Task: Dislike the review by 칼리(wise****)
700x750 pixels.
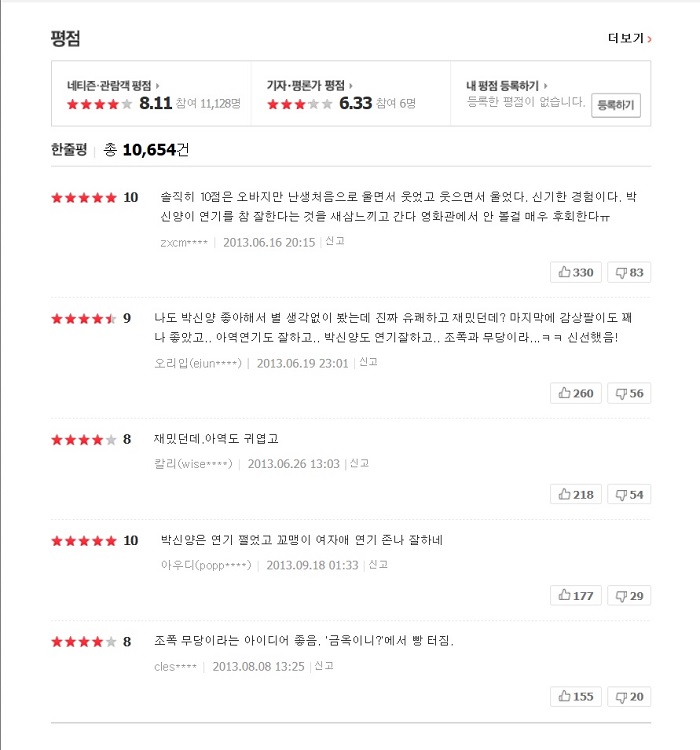Action: [x=629, y=495]
